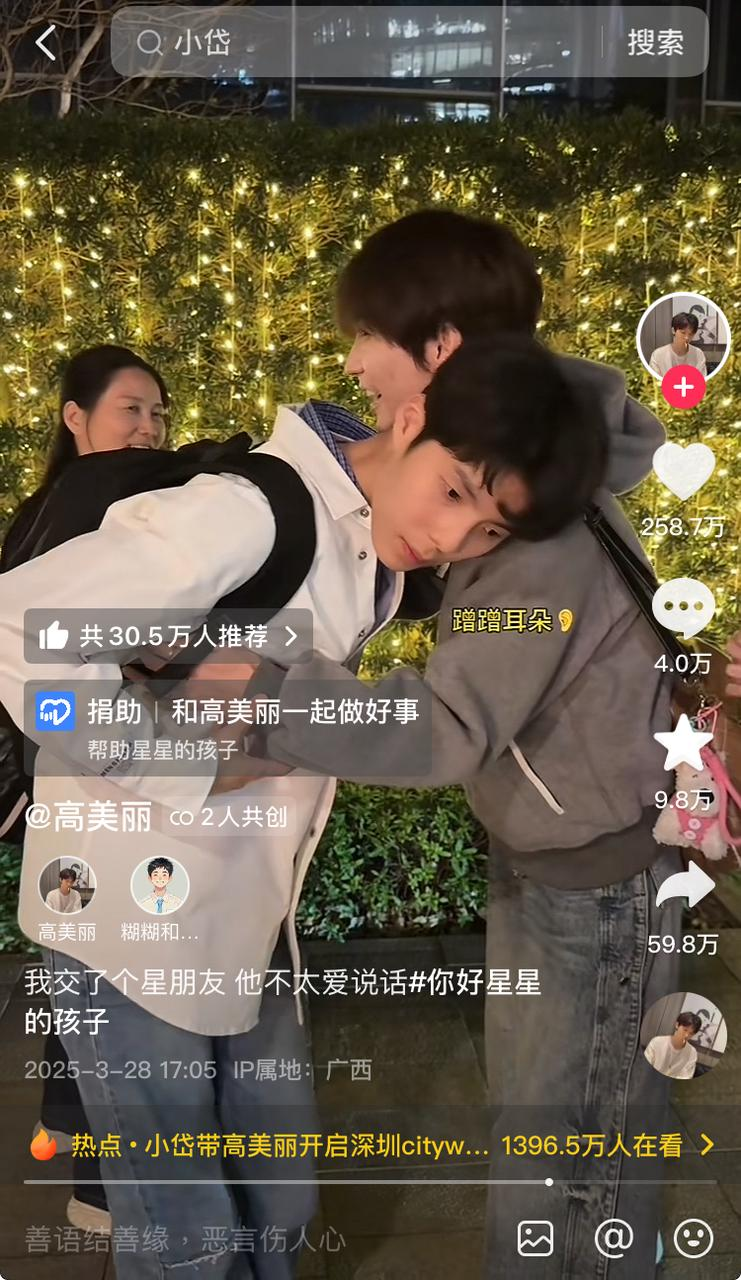This screenshot has height=1280, width=741.
Task: Like the video with the heart icon
Action: point(683,472)
